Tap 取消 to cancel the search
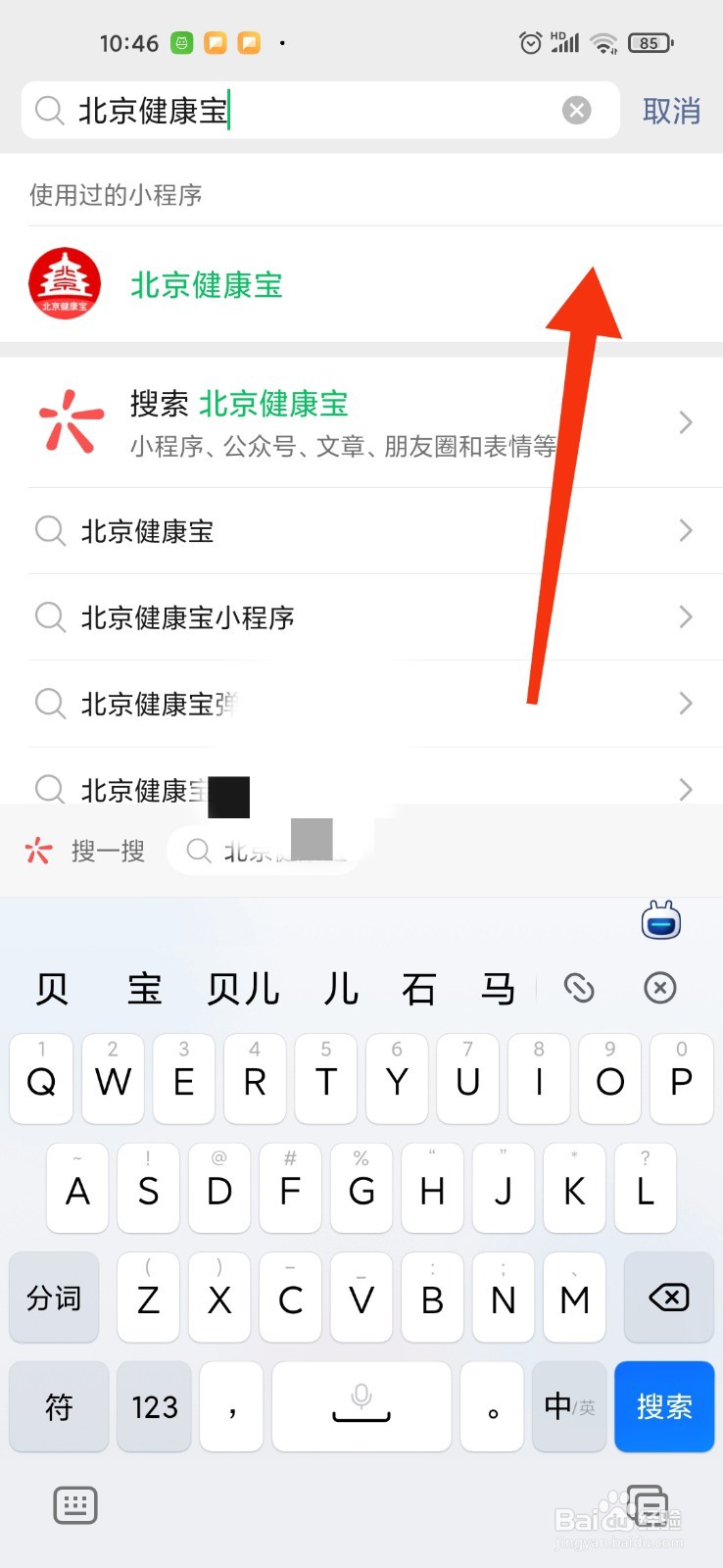Screen dimensions: 723x1568 coord(670,111)
